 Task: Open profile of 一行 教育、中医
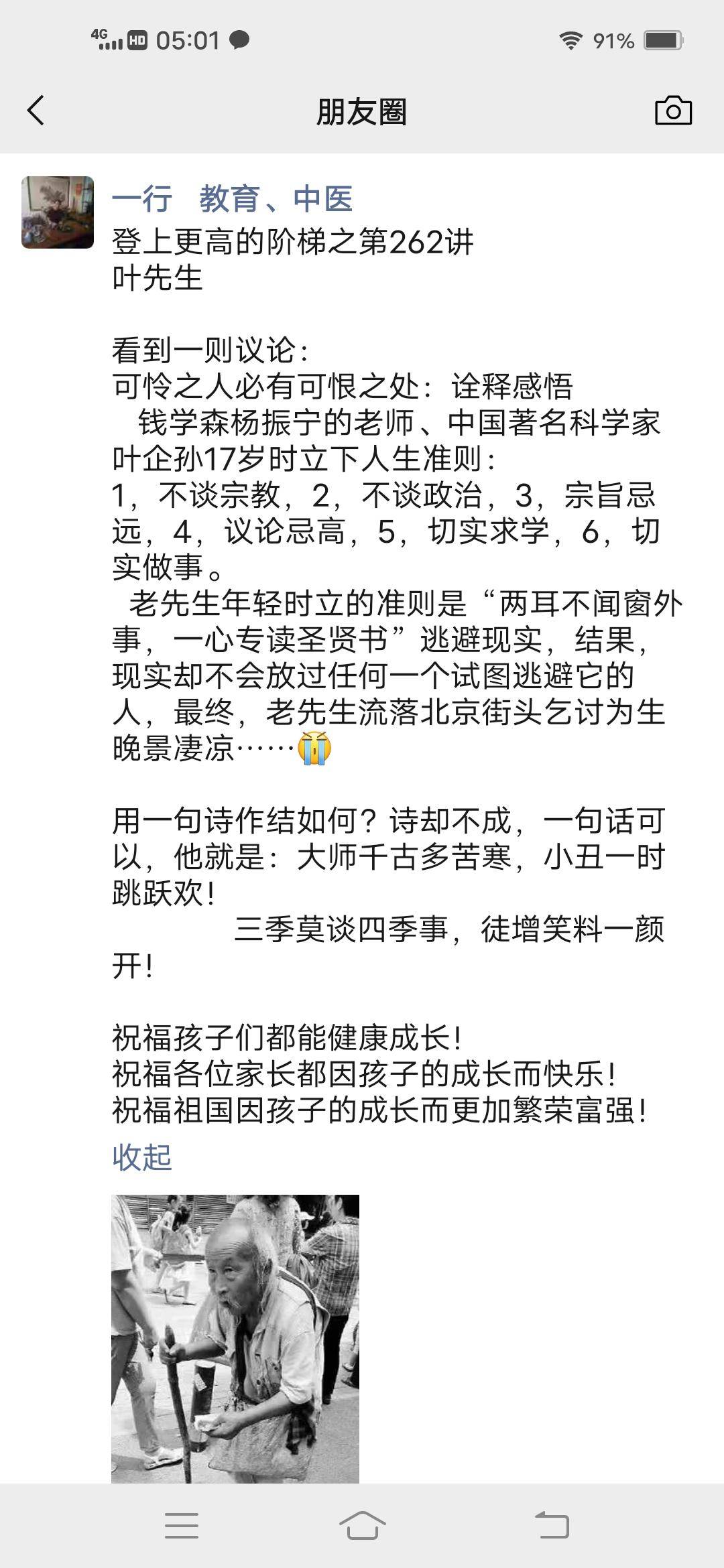coord(232,198)
